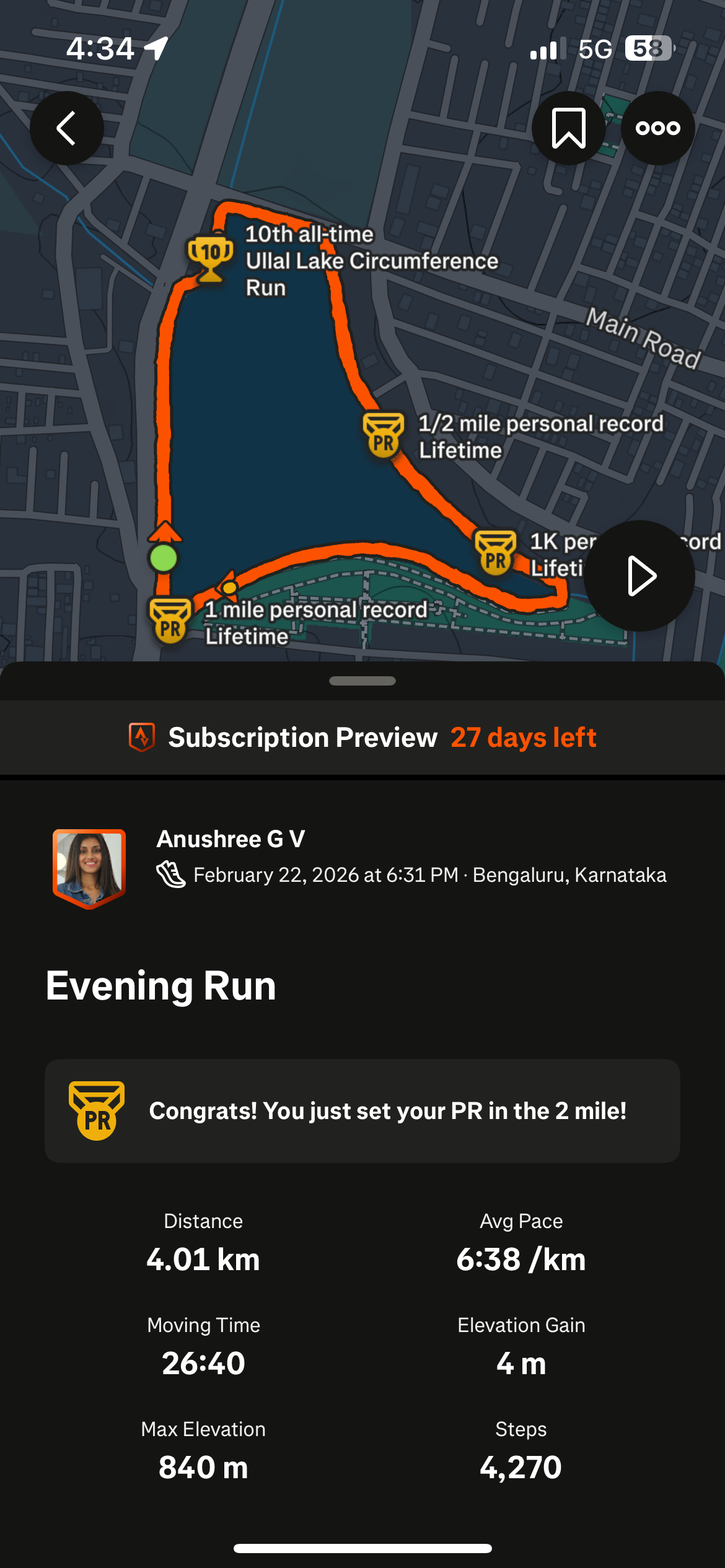Tap the 10th all-time trophy marker
This screenshot has width=725, height=1568.
pos(211,257)
